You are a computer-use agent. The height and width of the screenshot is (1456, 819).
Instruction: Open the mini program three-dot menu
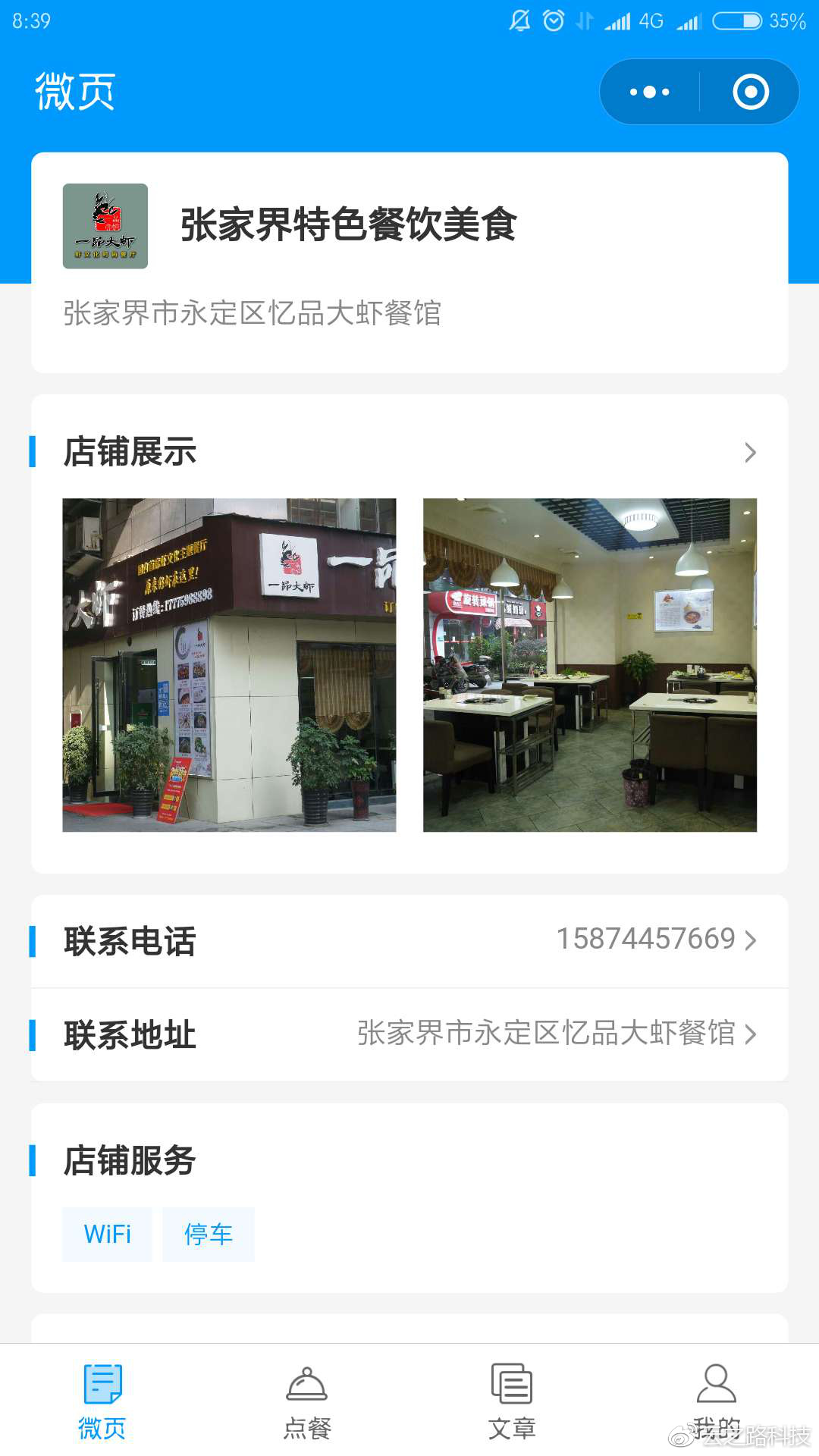650,93
